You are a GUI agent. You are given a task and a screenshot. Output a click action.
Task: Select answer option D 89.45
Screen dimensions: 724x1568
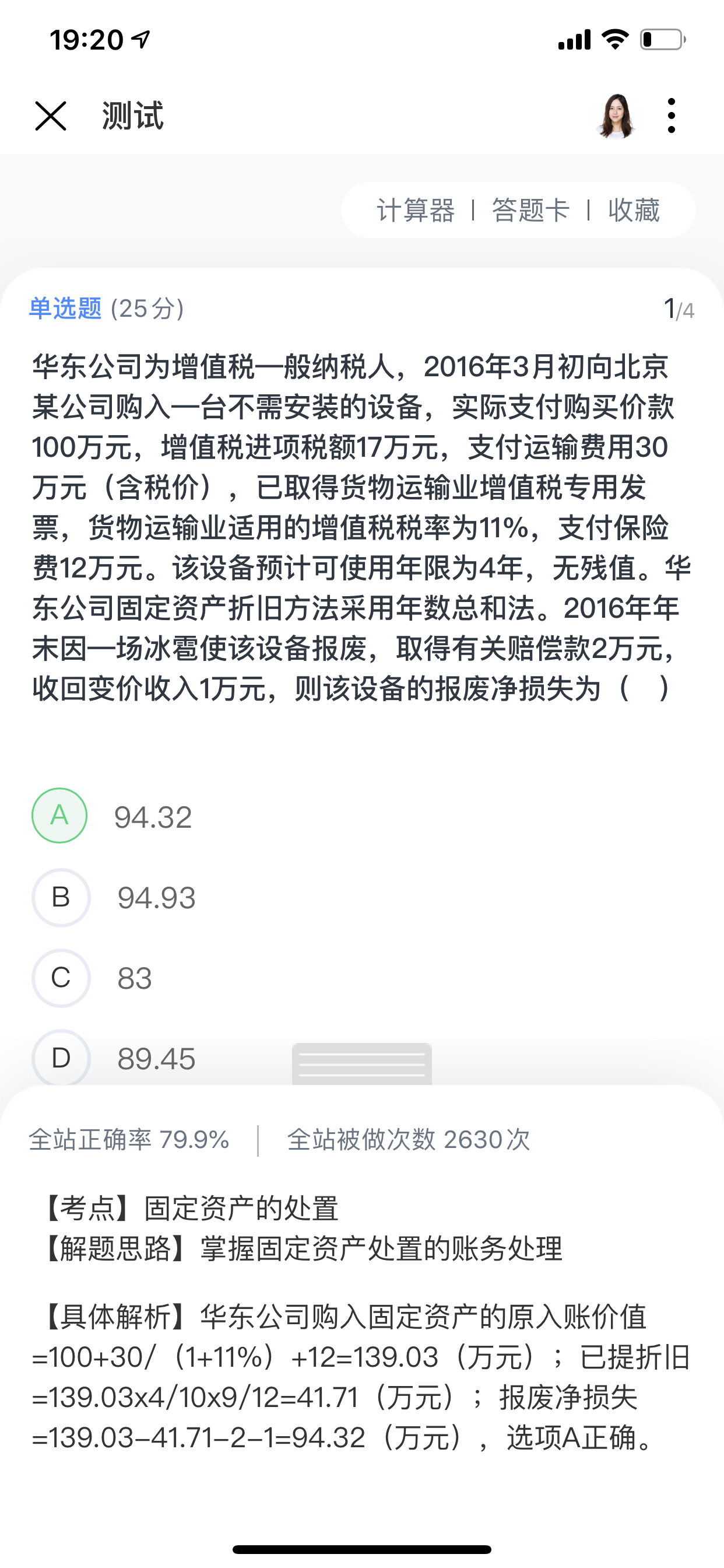tap(61, 1059)
